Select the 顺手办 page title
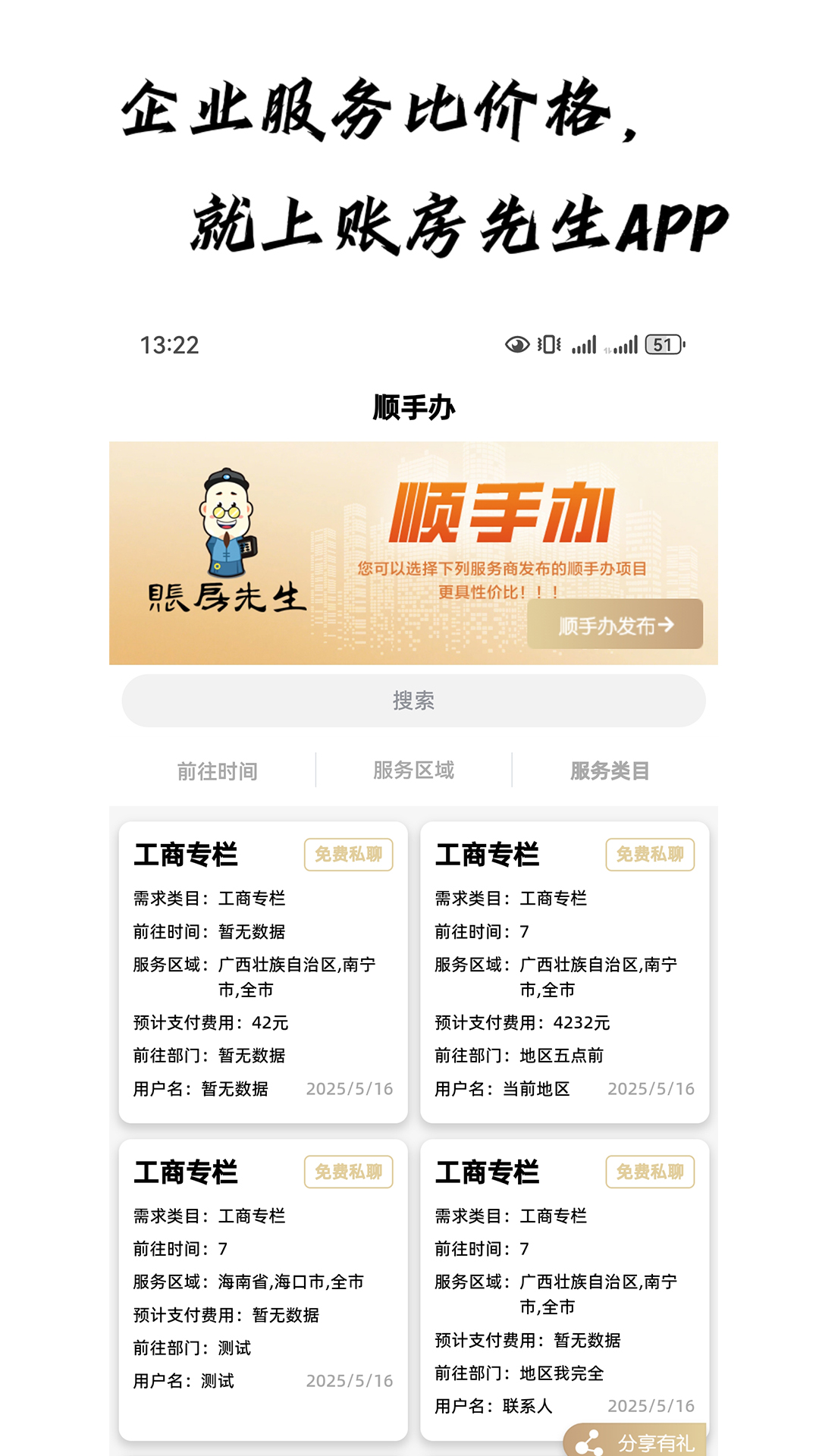The image size is (819, 1456). click(x=409, y=406)
